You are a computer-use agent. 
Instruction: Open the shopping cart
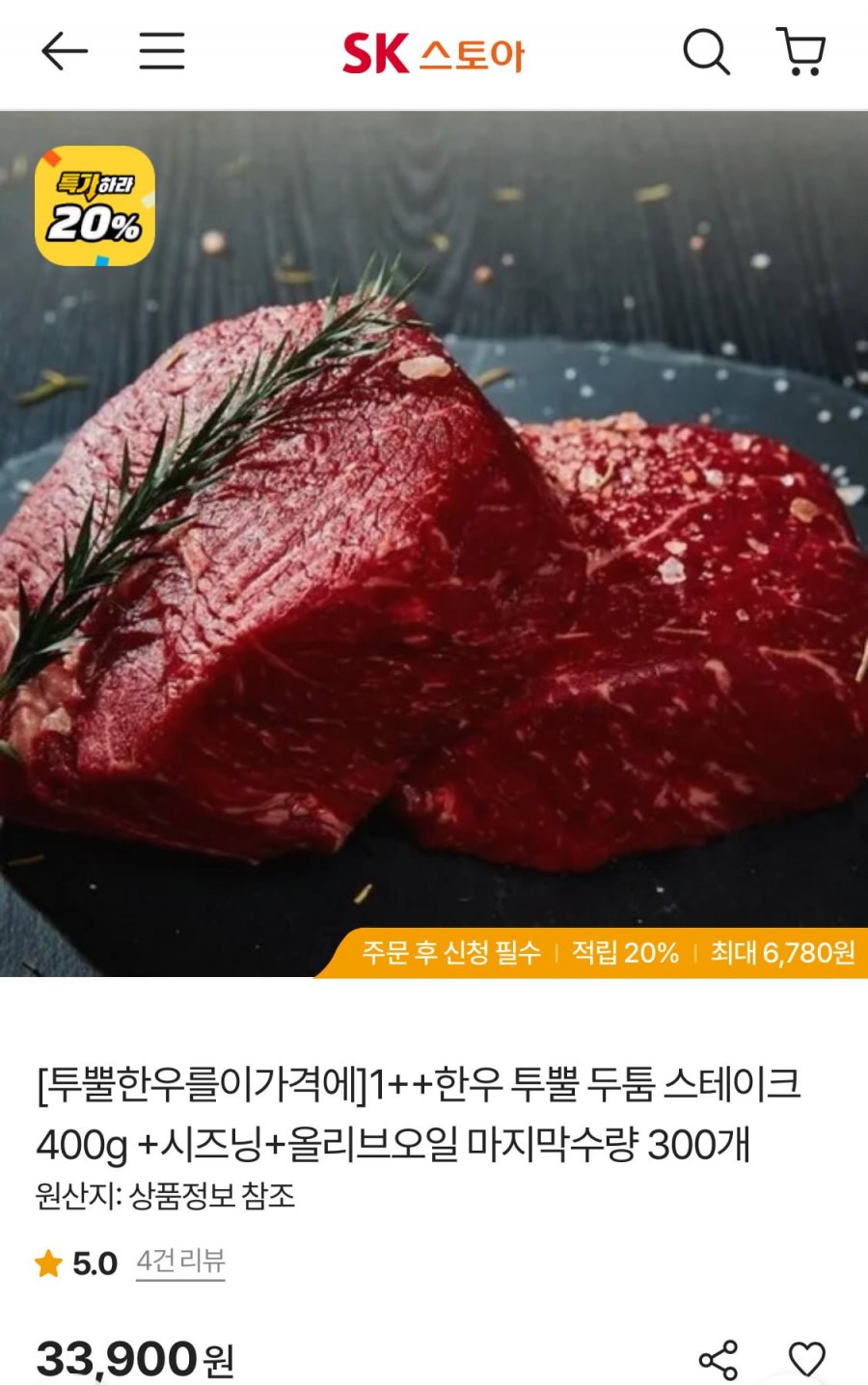[x=800, y=52]
